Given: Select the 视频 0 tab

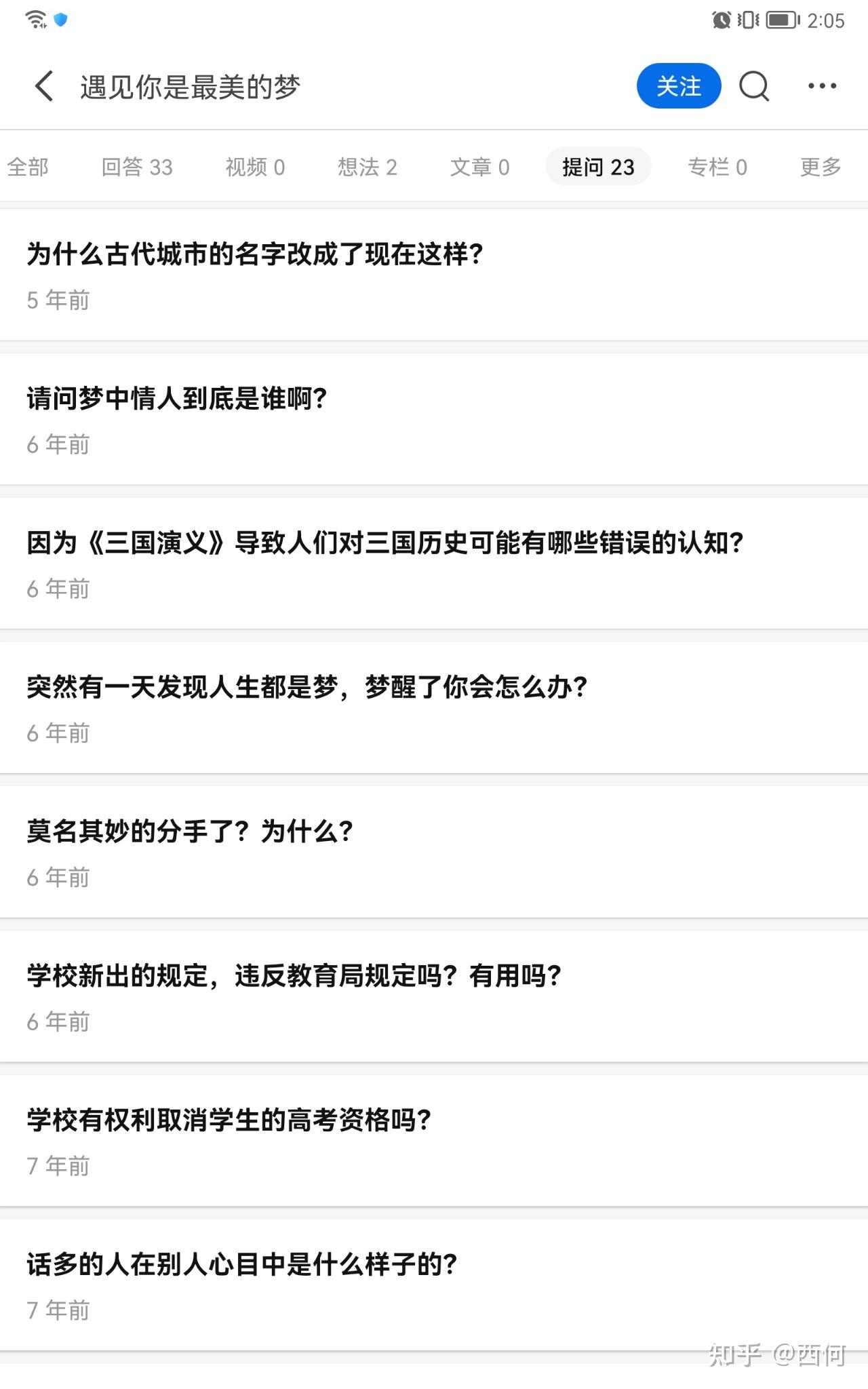Looking at the screenshot, I should 255,167.
